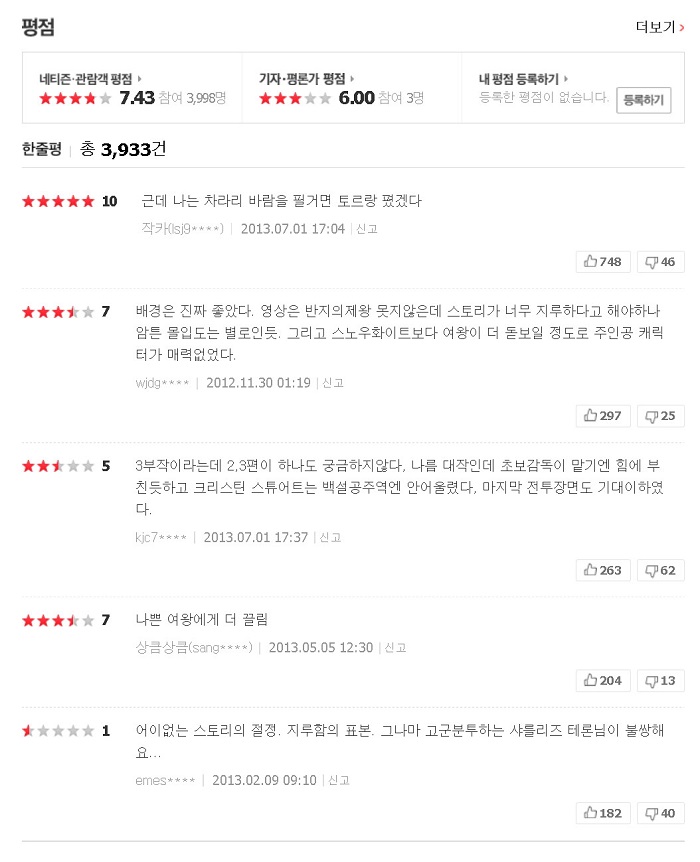This screenshot has width=700, height=862.
Task: Like the review by emes****
Action: tap(603, 813)
